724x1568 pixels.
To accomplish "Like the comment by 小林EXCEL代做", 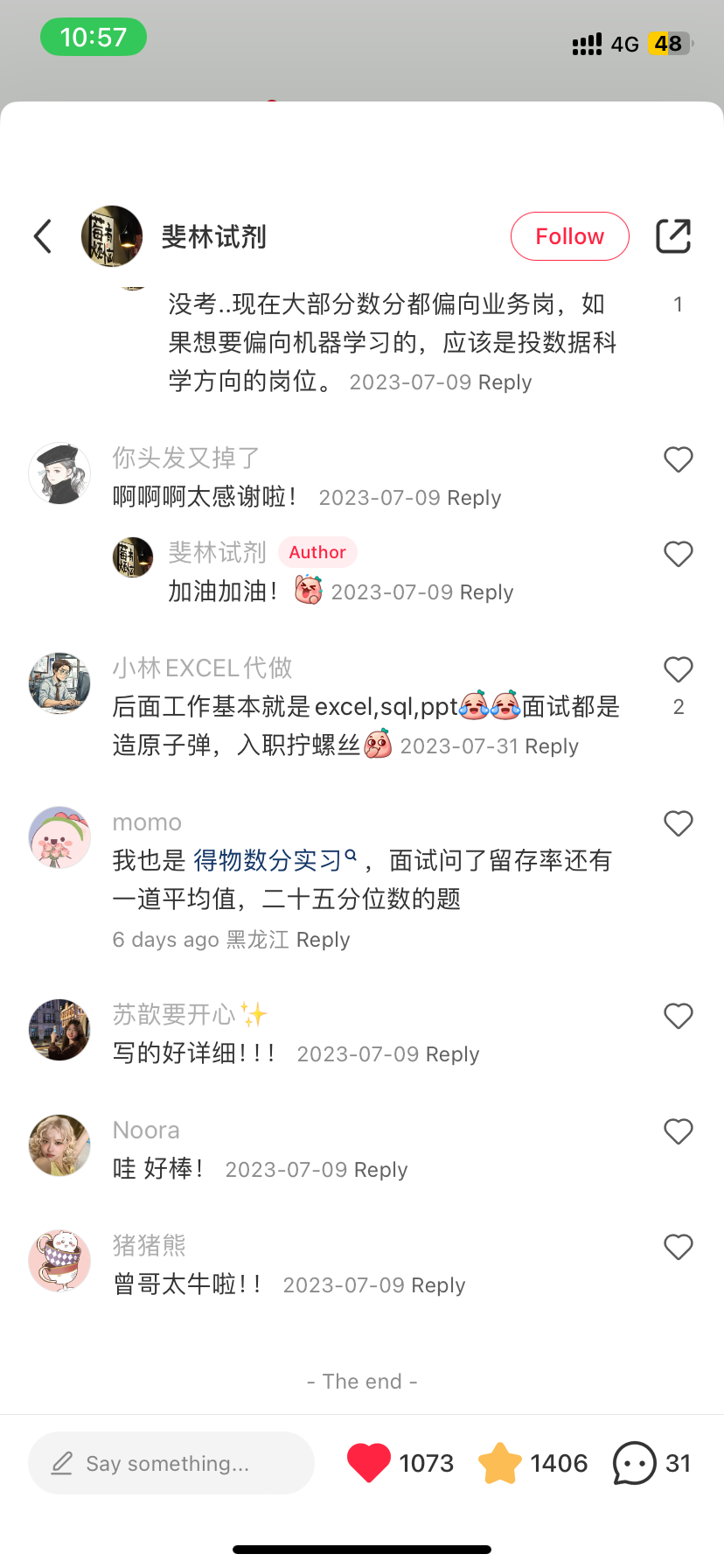I will [678, 669].
